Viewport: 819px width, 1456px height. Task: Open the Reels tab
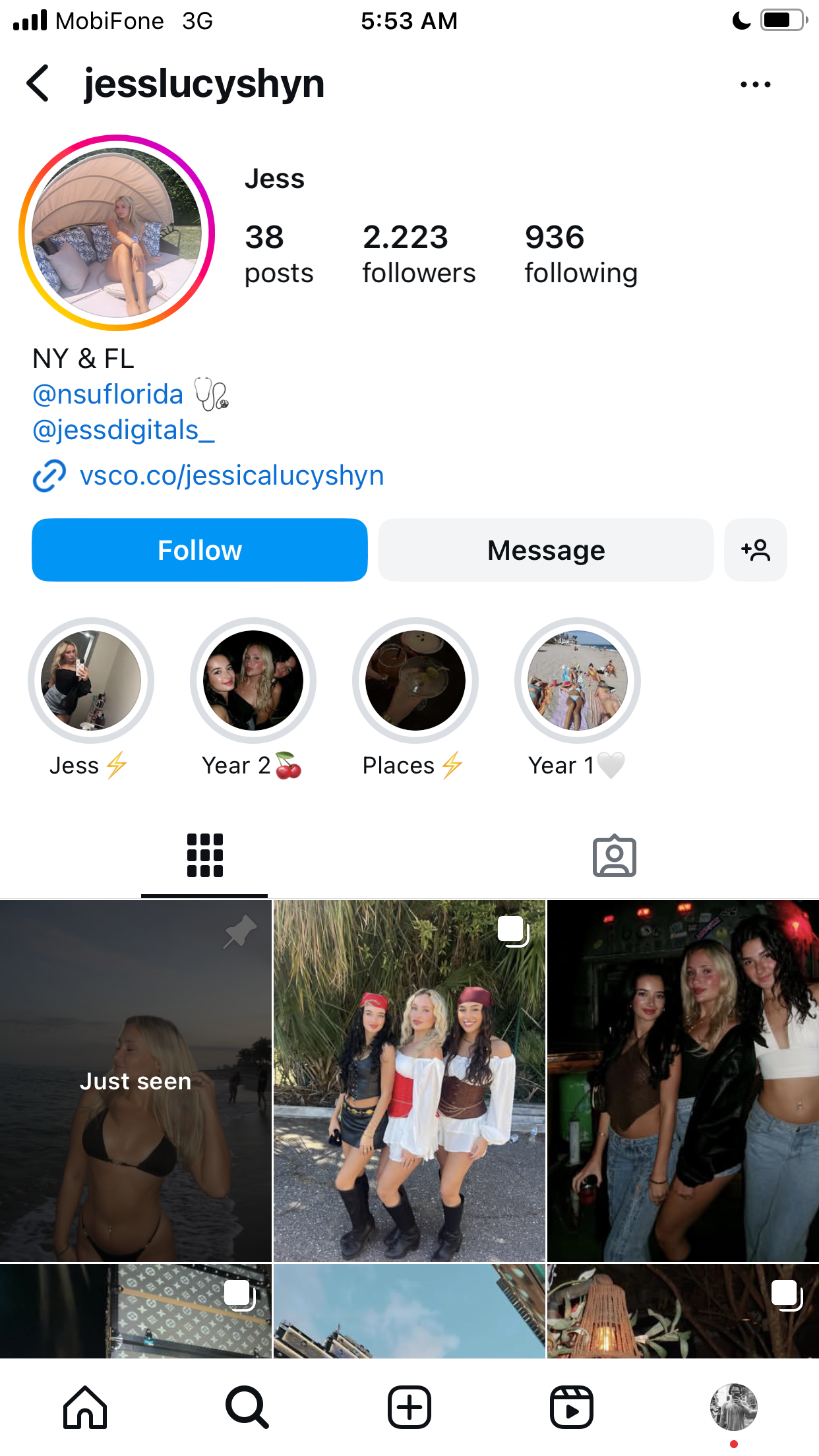click(x=572, y=1407)
